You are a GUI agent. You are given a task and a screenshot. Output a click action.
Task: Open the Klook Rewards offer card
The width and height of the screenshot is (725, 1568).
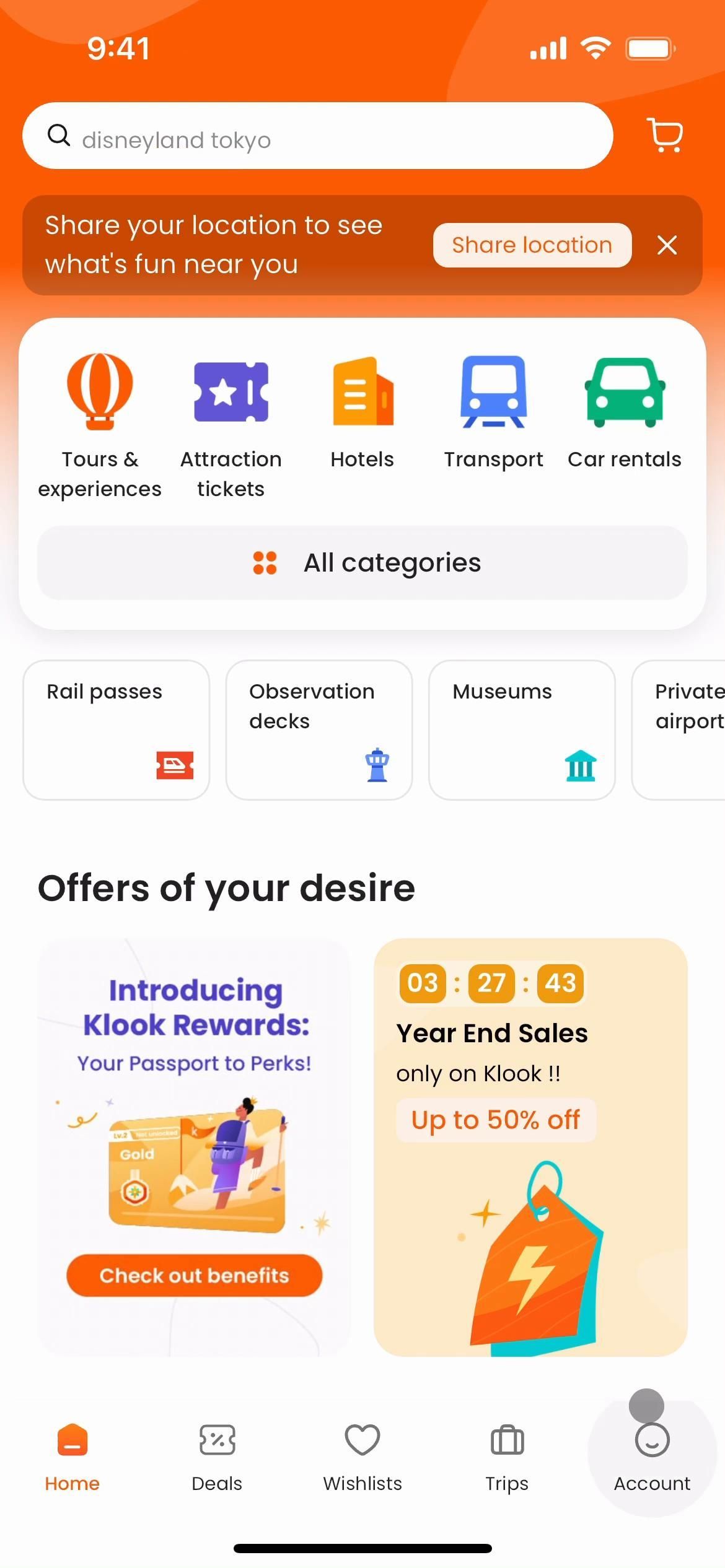(x=194, y=1146)
